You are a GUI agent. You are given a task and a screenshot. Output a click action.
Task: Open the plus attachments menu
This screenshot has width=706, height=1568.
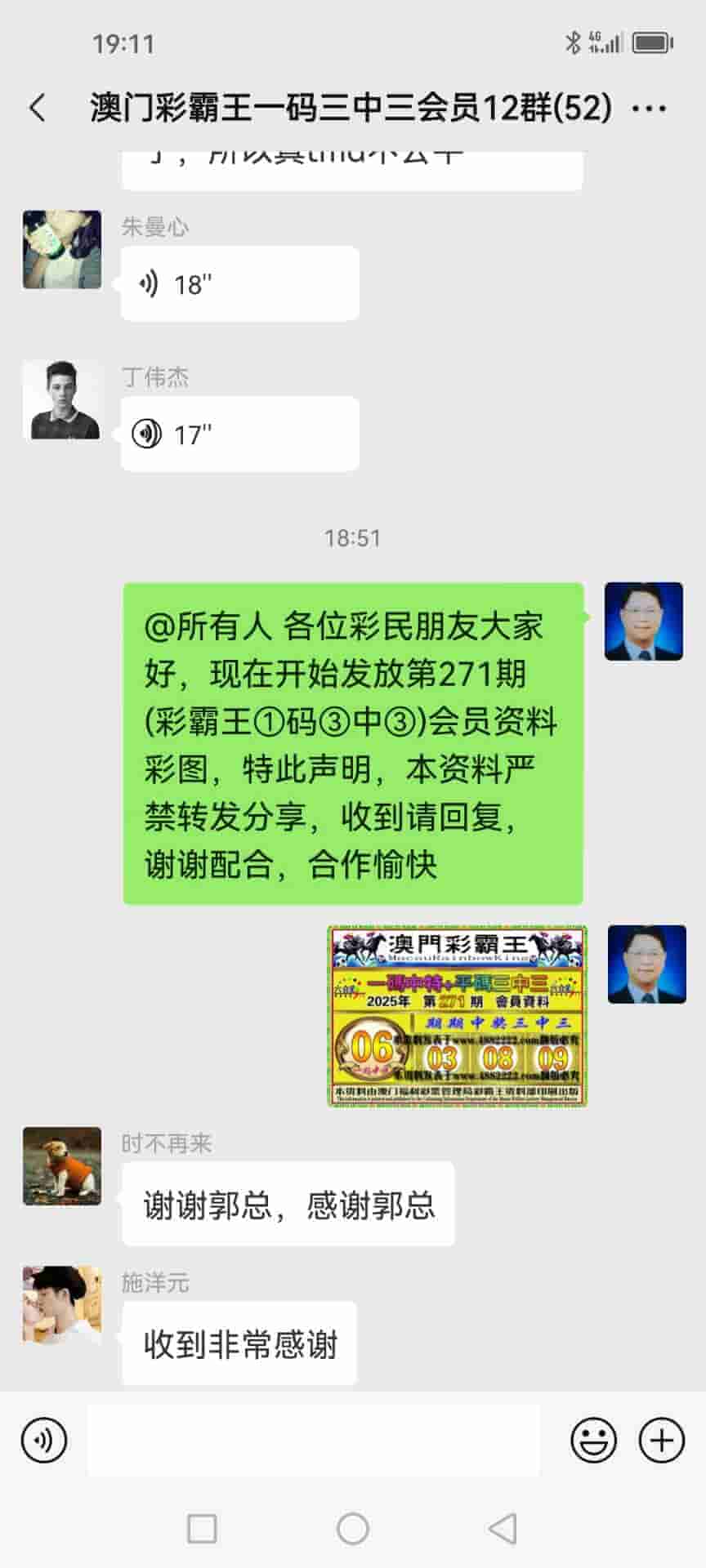click(x=661, y=1440)
